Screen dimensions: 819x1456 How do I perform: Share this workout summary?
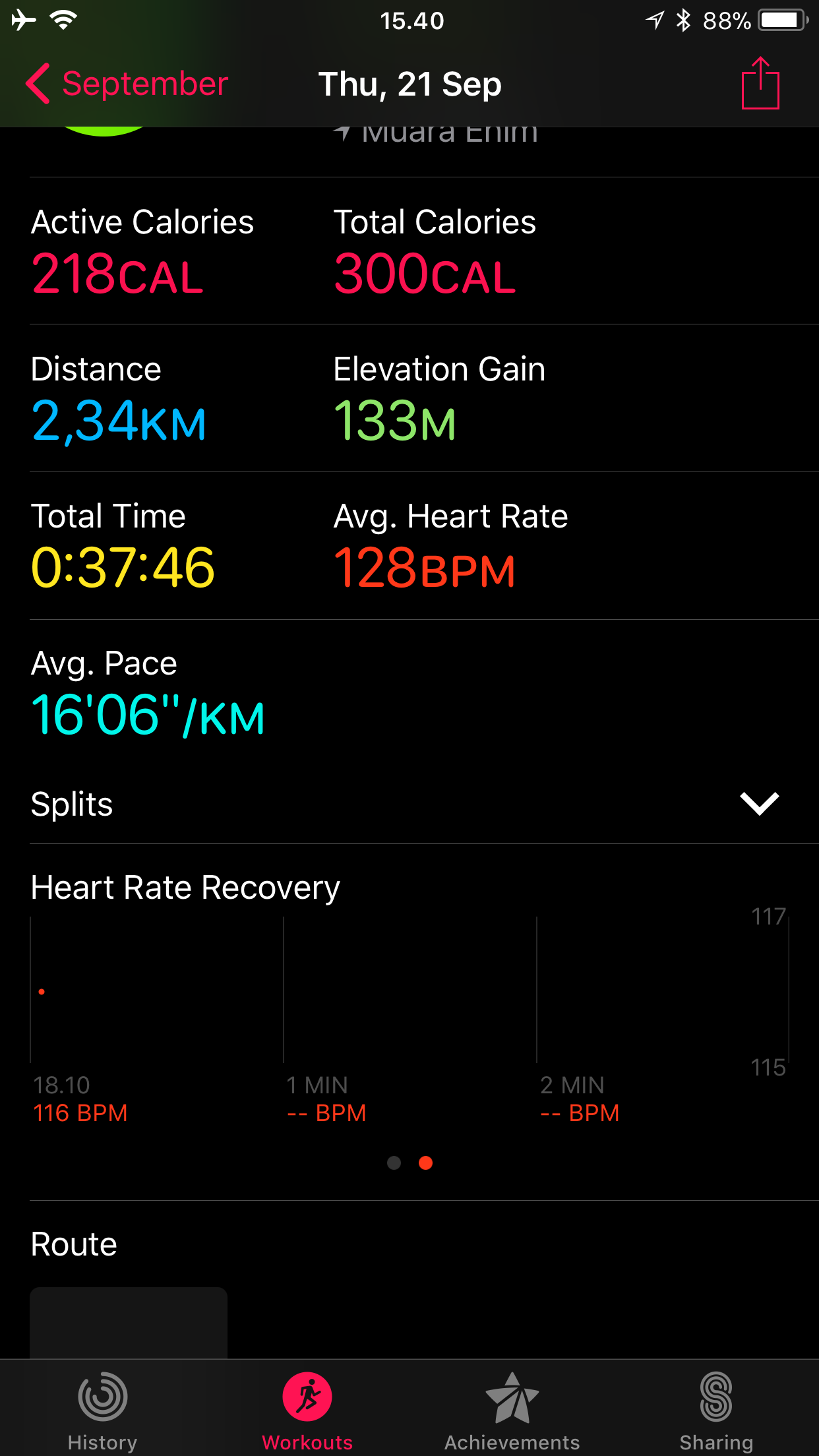point(760,83)
